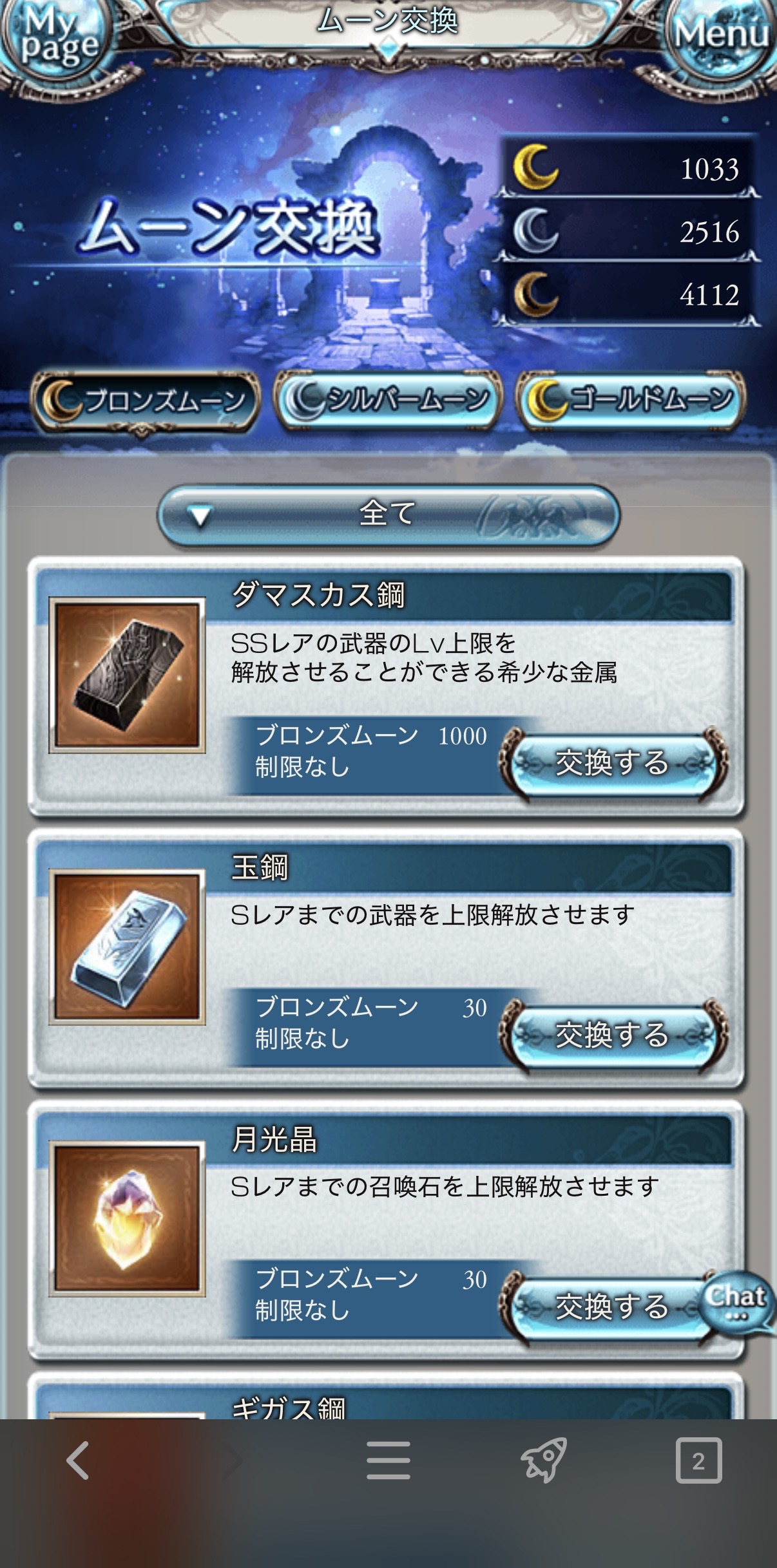Tap 交換する for 玉鋼
Screen dimensions: 777x1568
[x=613, y=1035]
